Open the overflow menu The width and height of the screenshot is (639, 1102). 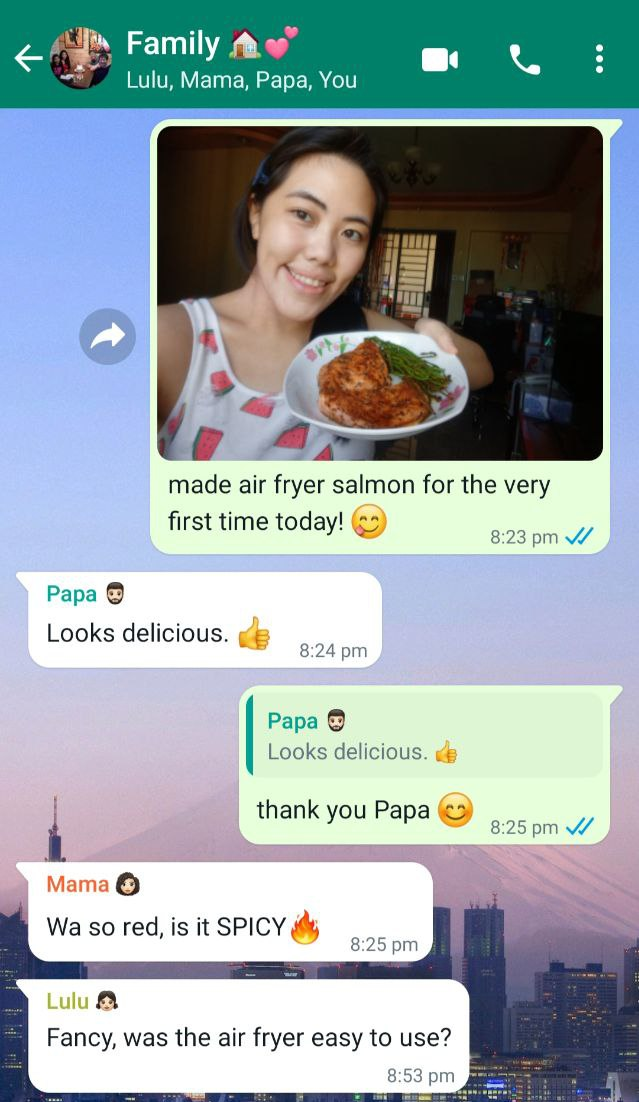pyautogui.click(x=599, y=60)
